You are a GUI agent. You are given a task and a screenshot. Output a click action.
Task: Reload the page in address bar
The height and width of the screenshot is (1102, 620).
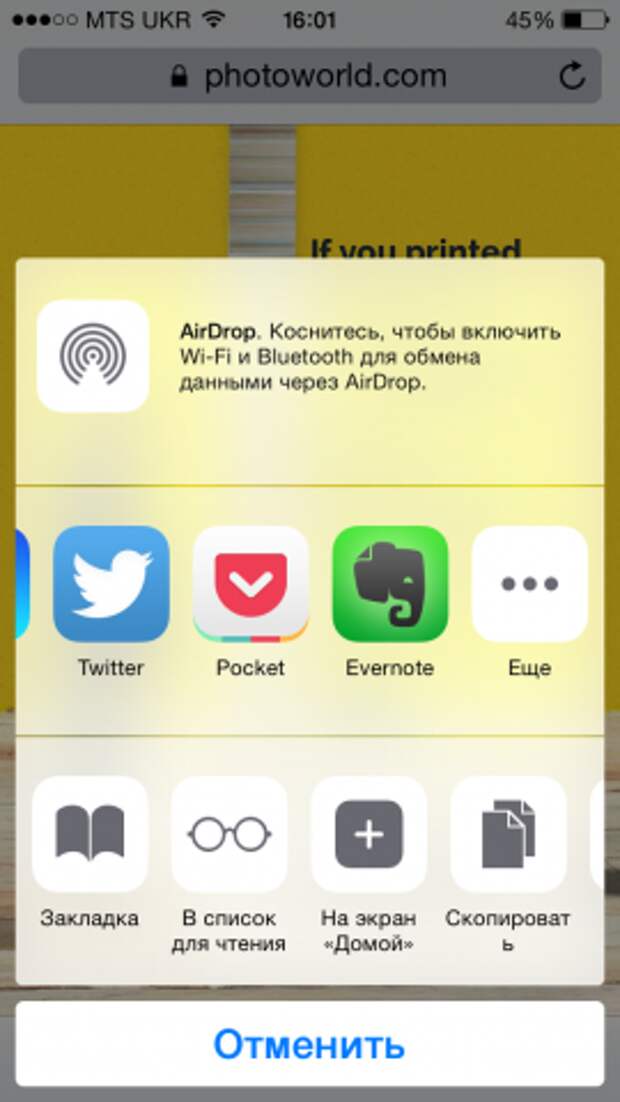tap(572, 76)
